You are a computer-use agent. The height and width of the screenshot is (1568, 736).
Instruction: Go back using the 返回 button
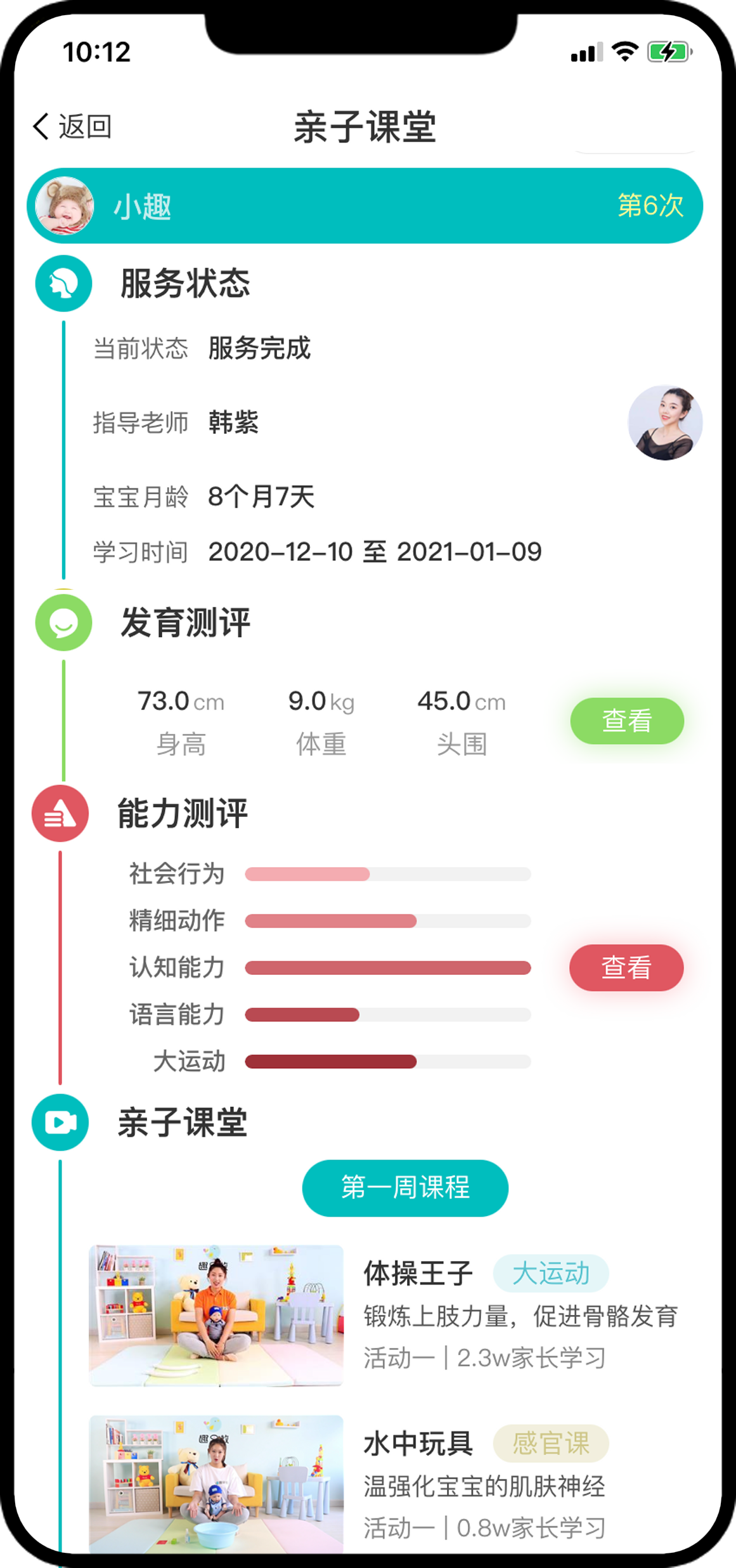coord(72,126)
